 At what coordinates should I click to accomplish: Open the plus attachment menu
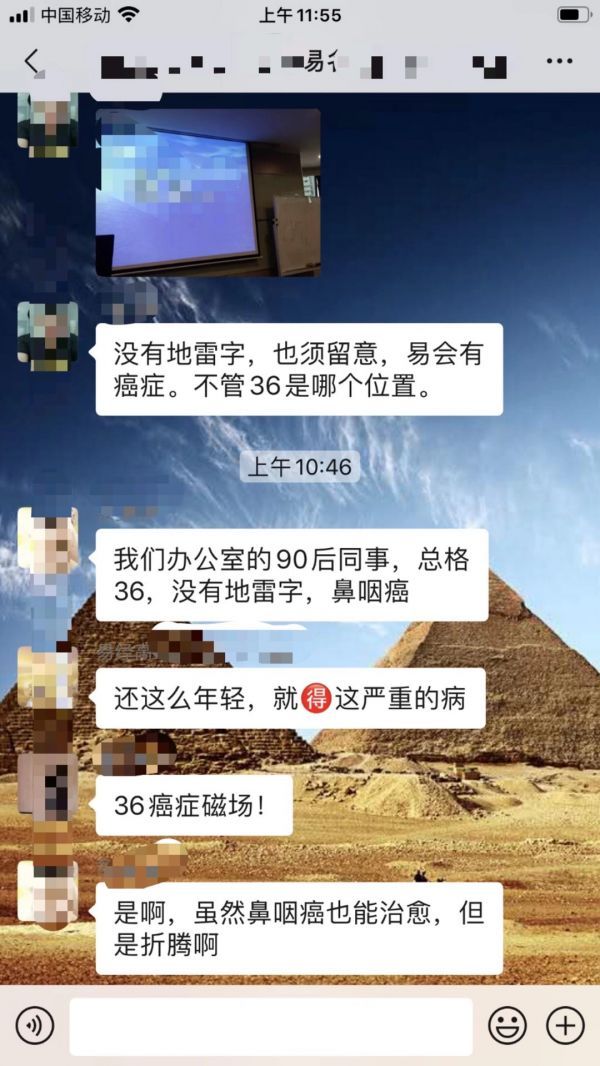[565, 1026]
